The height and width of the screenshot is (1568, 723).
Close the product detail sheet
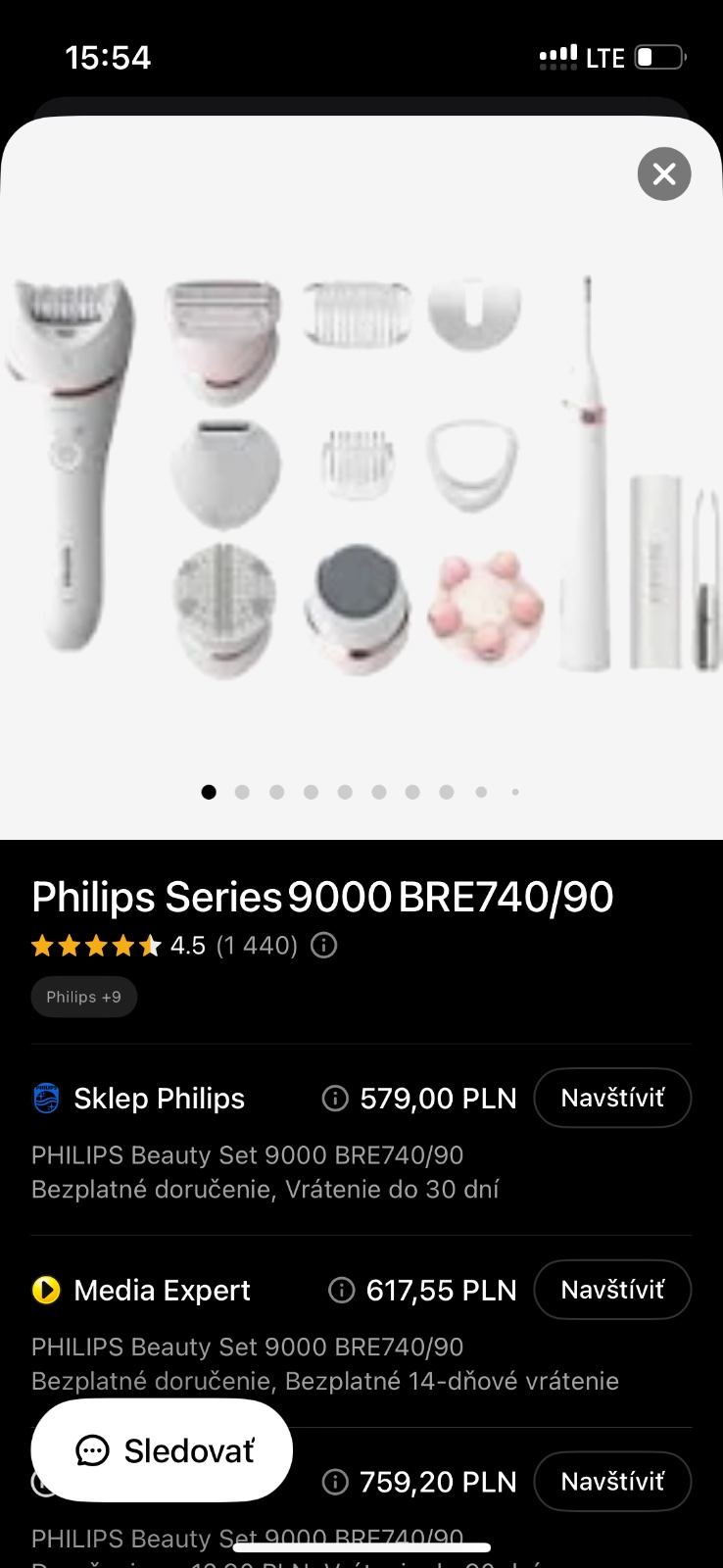point(664,174)
